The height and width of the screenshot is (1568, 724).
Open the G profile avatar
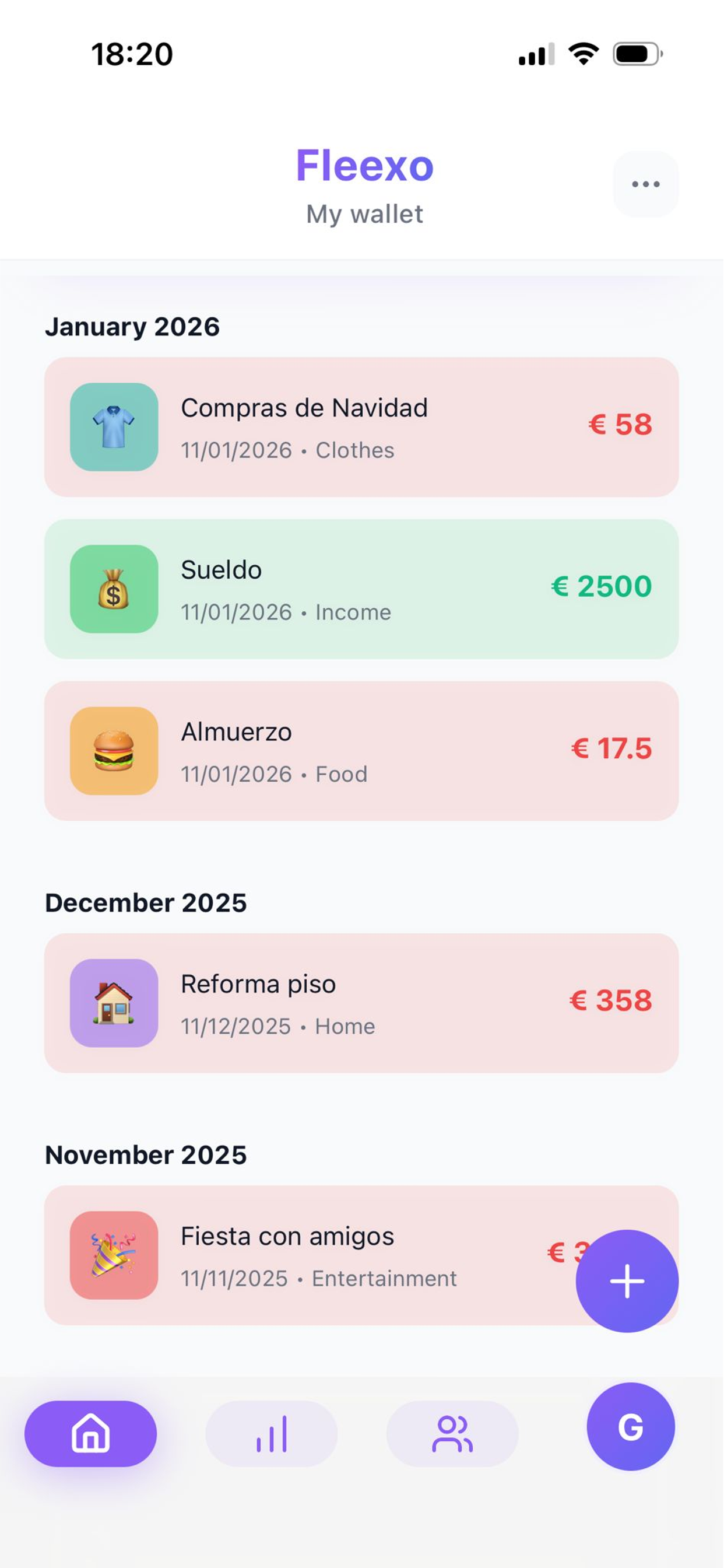pos(630,1427)
